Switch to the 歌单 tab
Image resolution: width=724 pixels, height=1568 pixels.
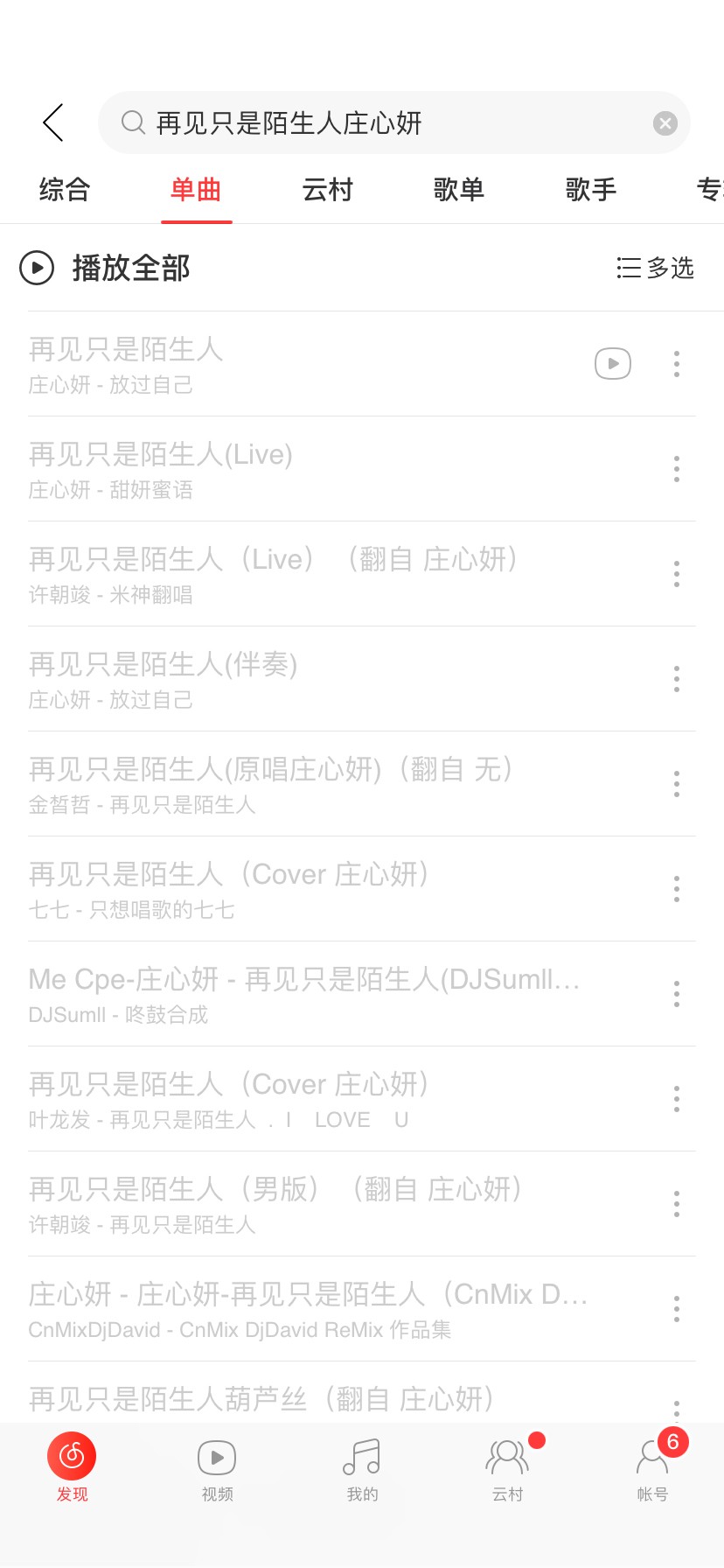pyautogui.click(x=459, y=190)
